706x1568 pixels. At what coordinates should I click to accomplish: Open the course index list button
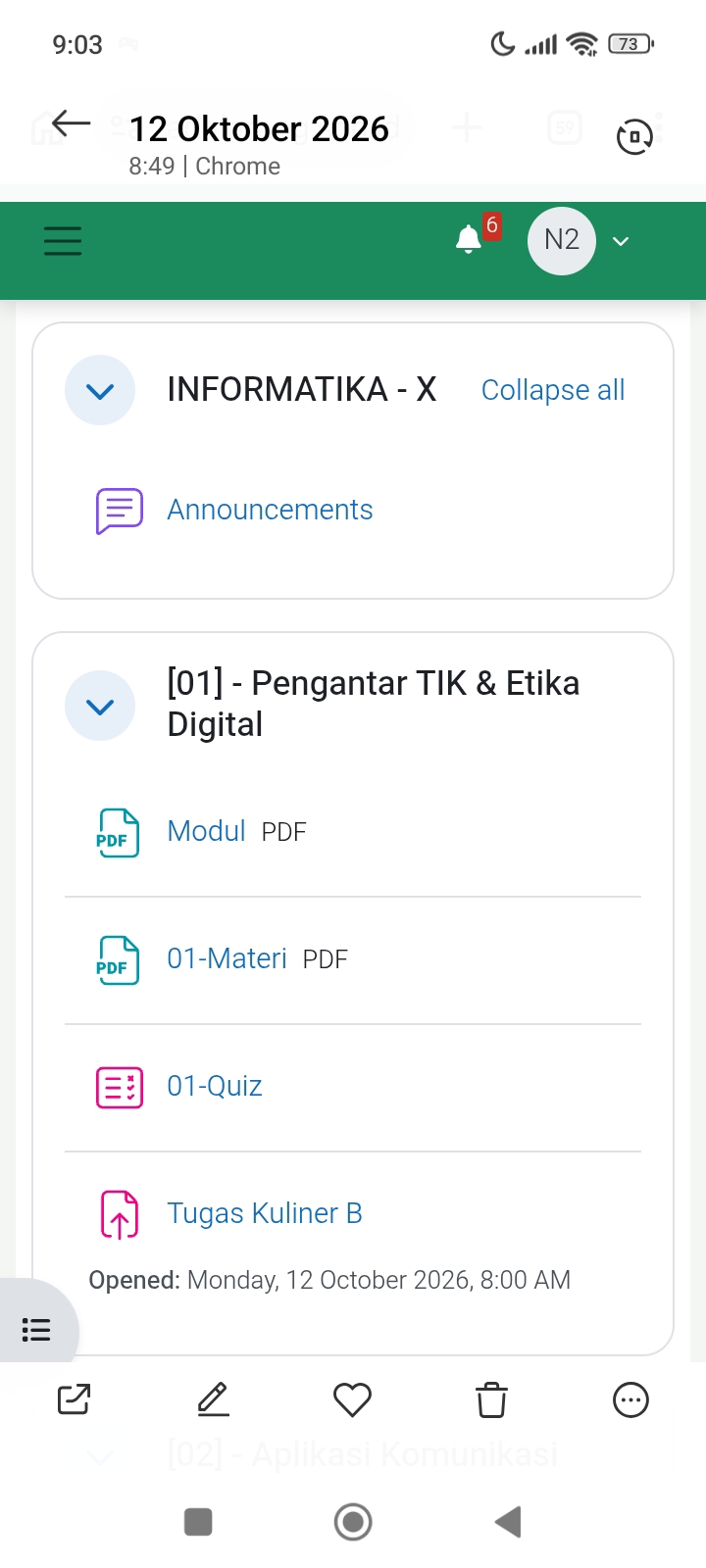pos(37,1330)
